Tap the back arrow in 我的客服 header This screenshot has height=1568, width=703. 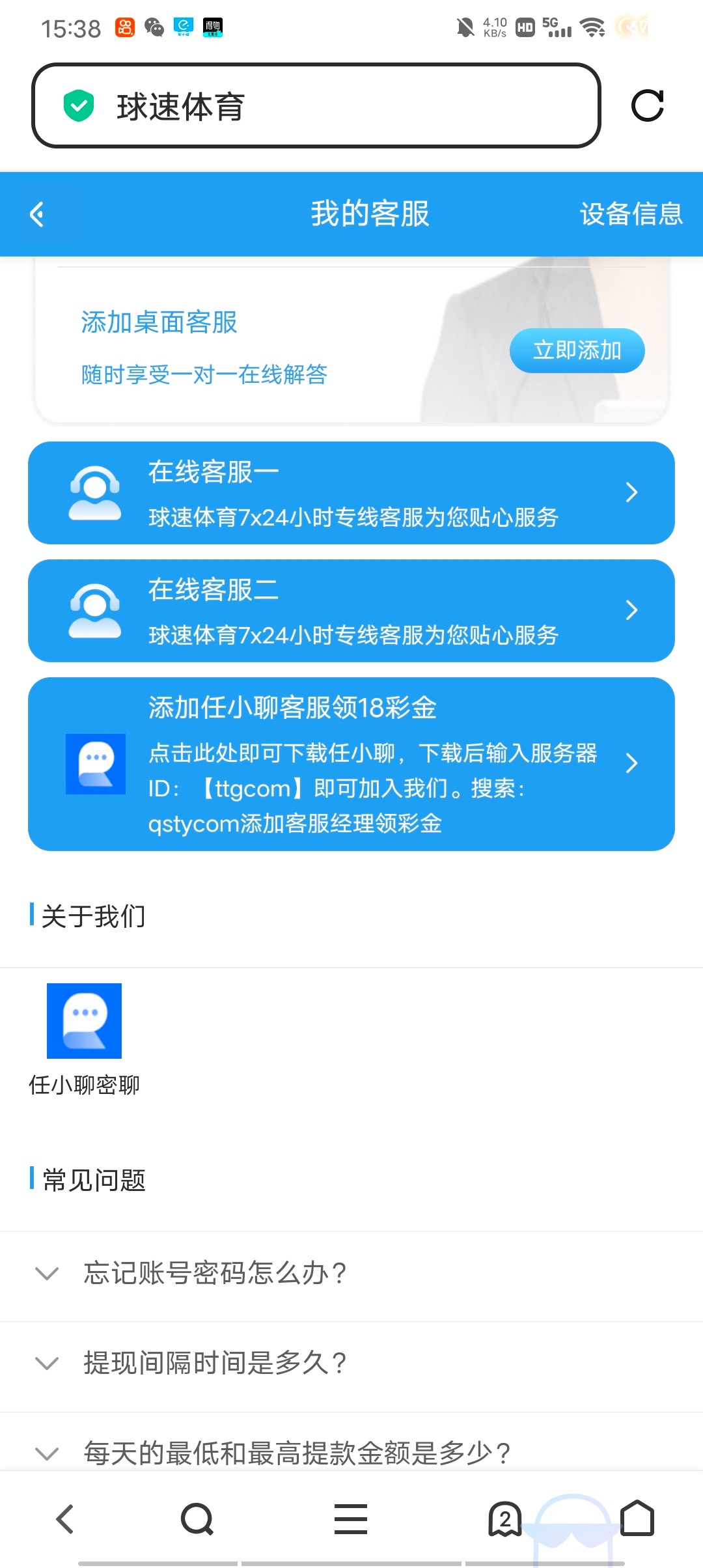(x=38, y=214)
